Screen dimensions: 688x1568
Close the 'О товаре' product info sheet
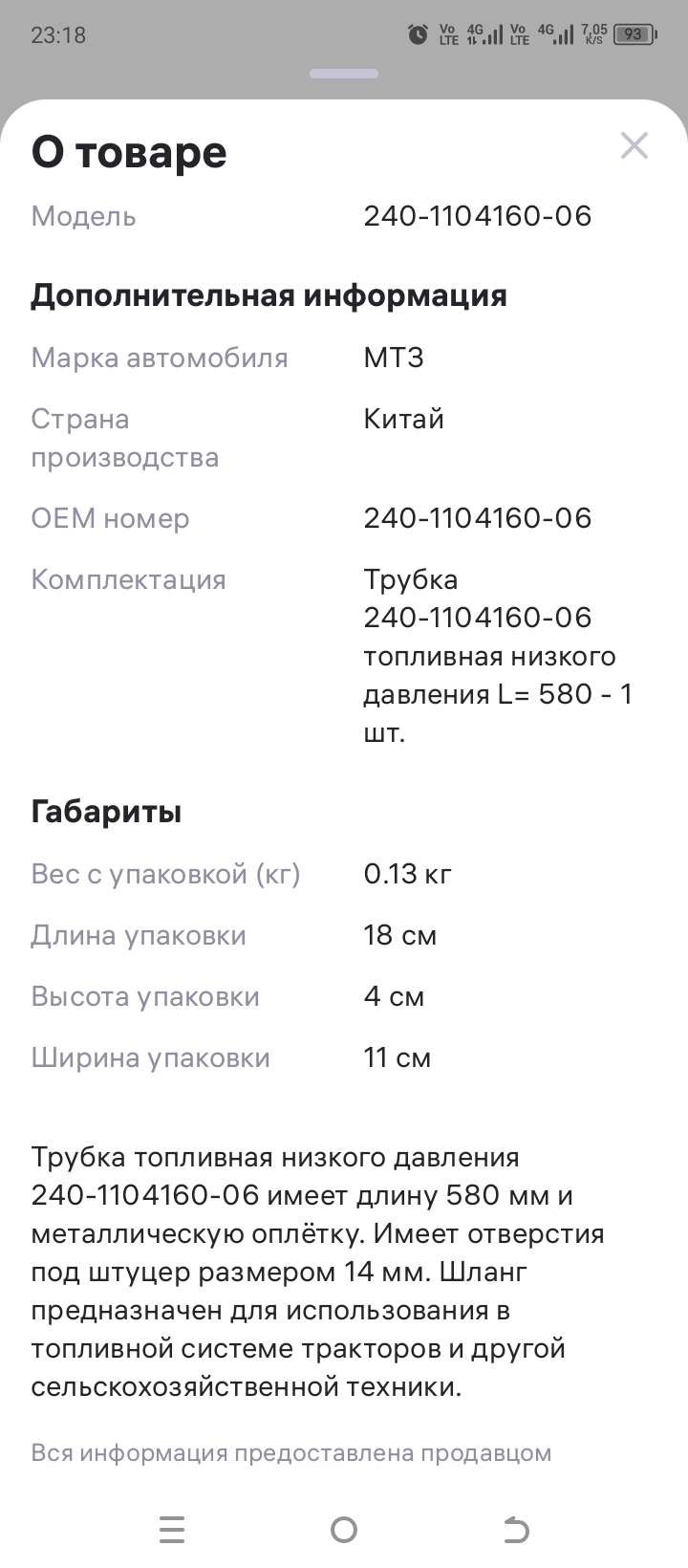click(634, 146)
